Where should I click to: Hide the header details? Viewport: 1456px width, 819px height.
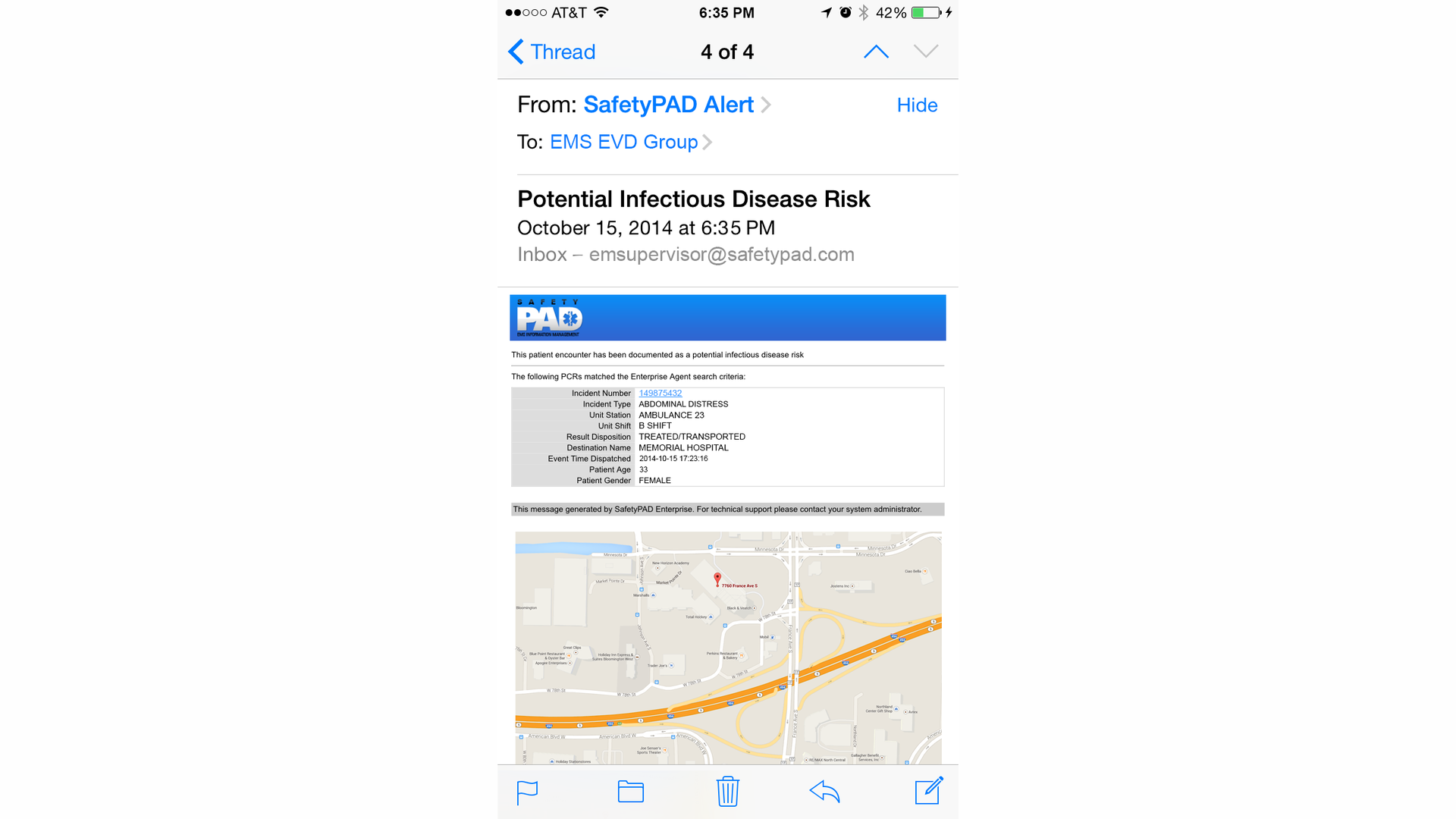917,105
